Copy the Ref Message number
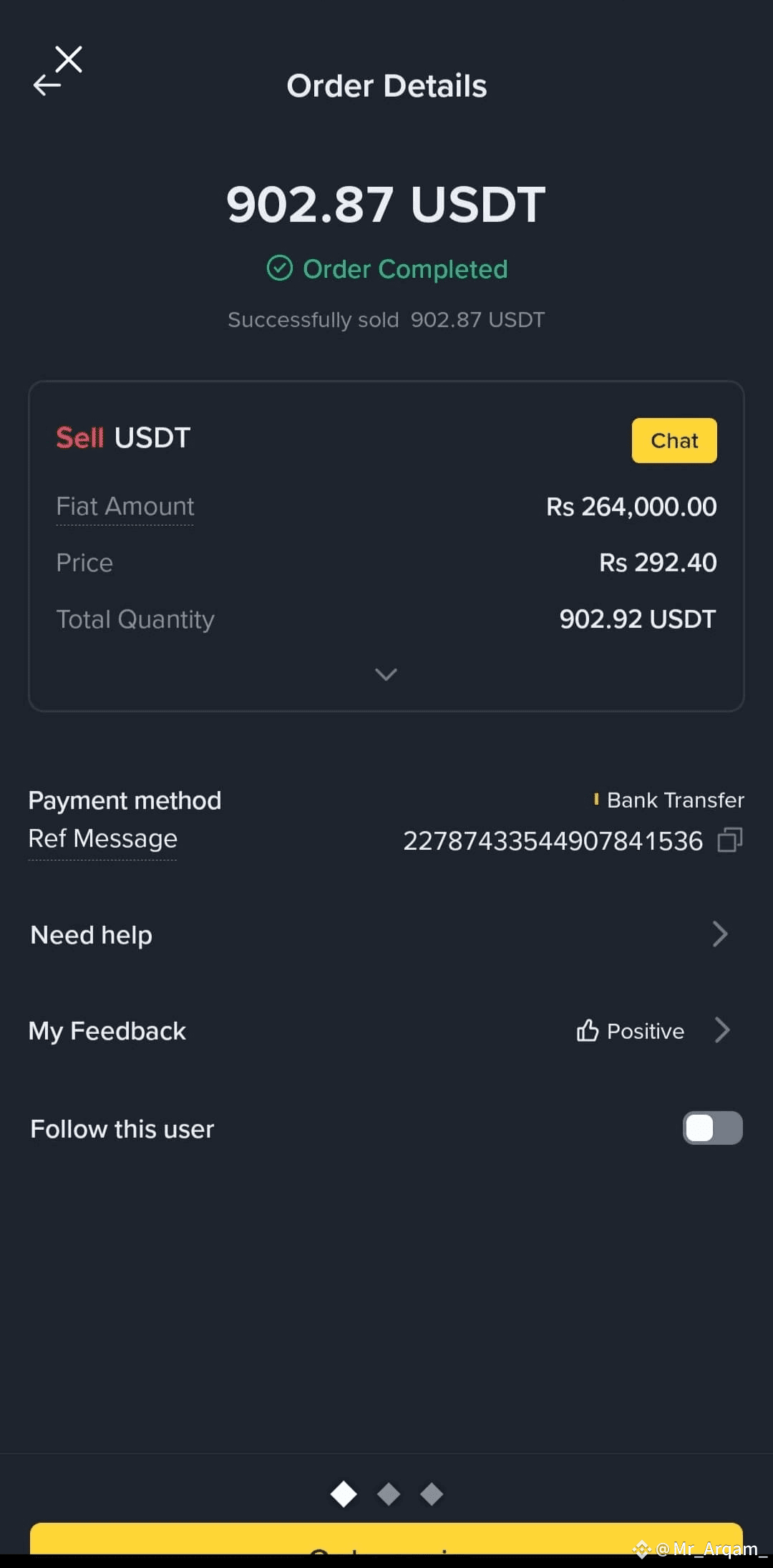The width and height of the screenshot is (773, 1568). pyautogui.click(x=730, y=840)
